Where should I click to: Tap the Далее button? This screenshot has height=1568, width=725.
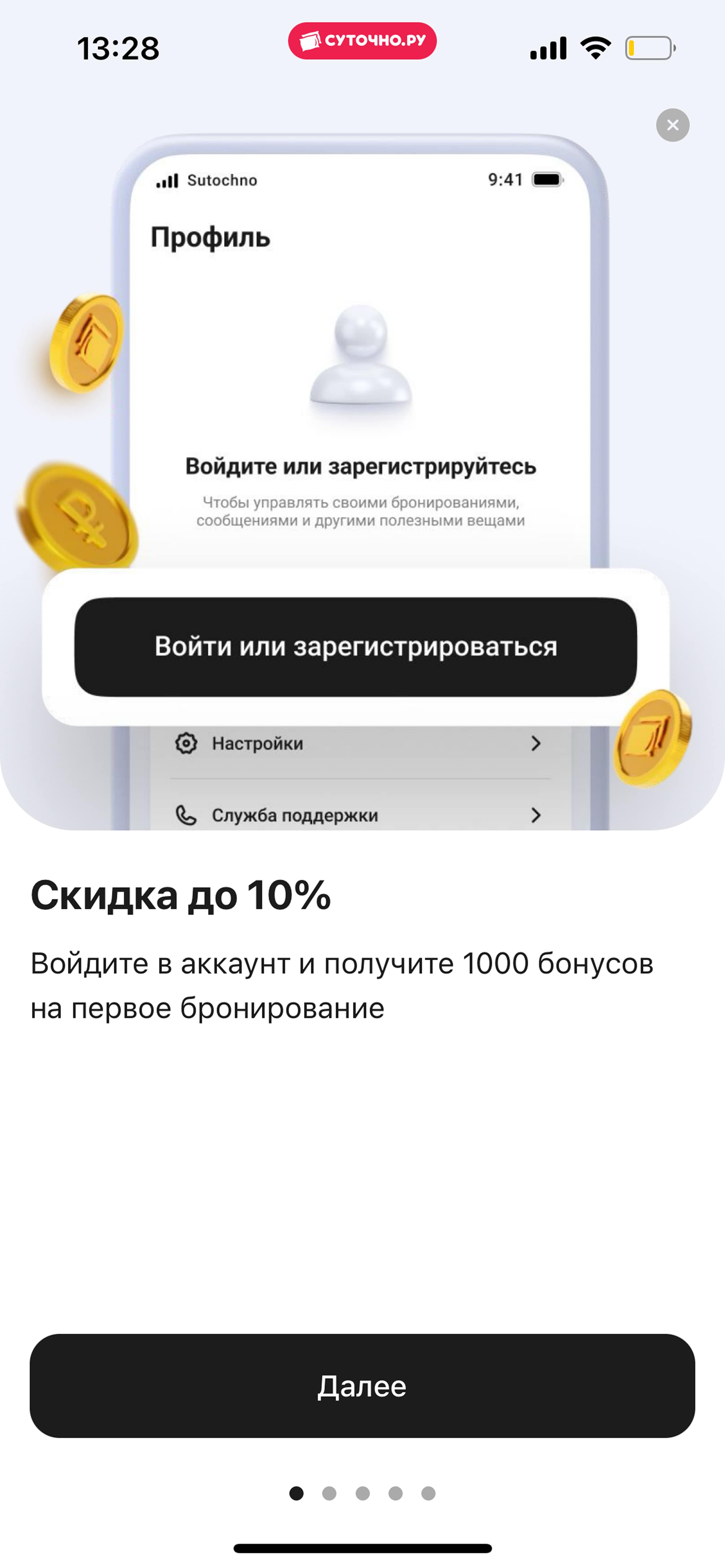pos(362,1386)
